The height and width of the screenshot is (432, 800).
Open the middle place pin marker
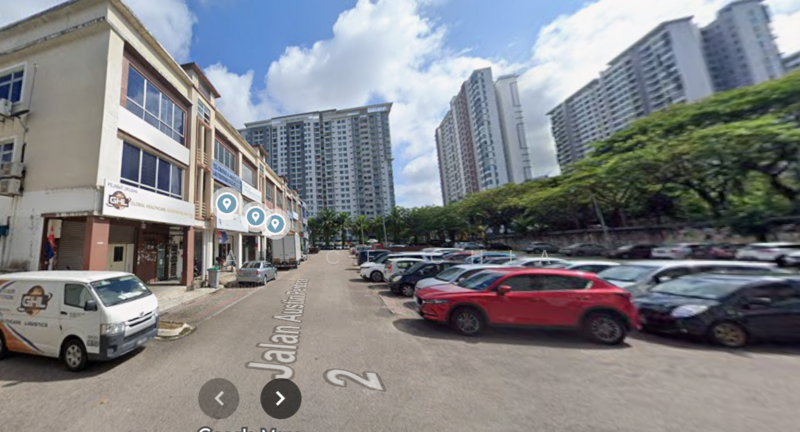pyautogui.click(x=256, y=215)
